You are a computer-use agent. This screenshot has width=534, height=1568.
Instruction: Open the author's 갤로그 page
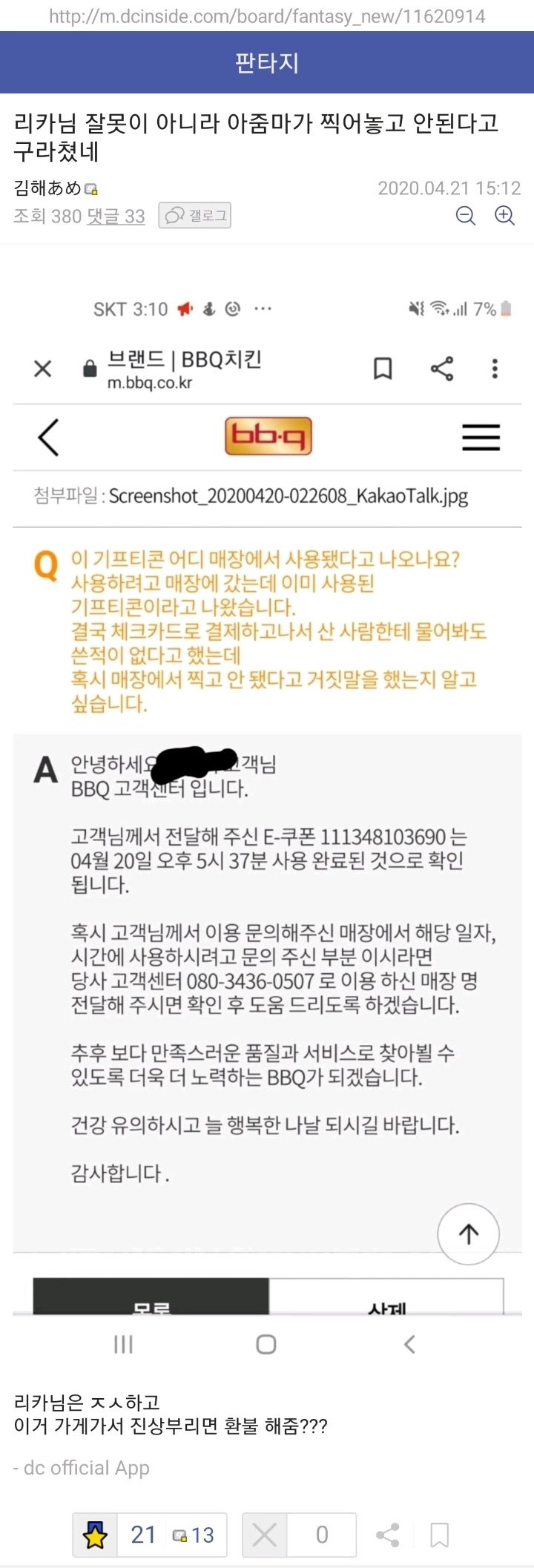pos(195,216)
